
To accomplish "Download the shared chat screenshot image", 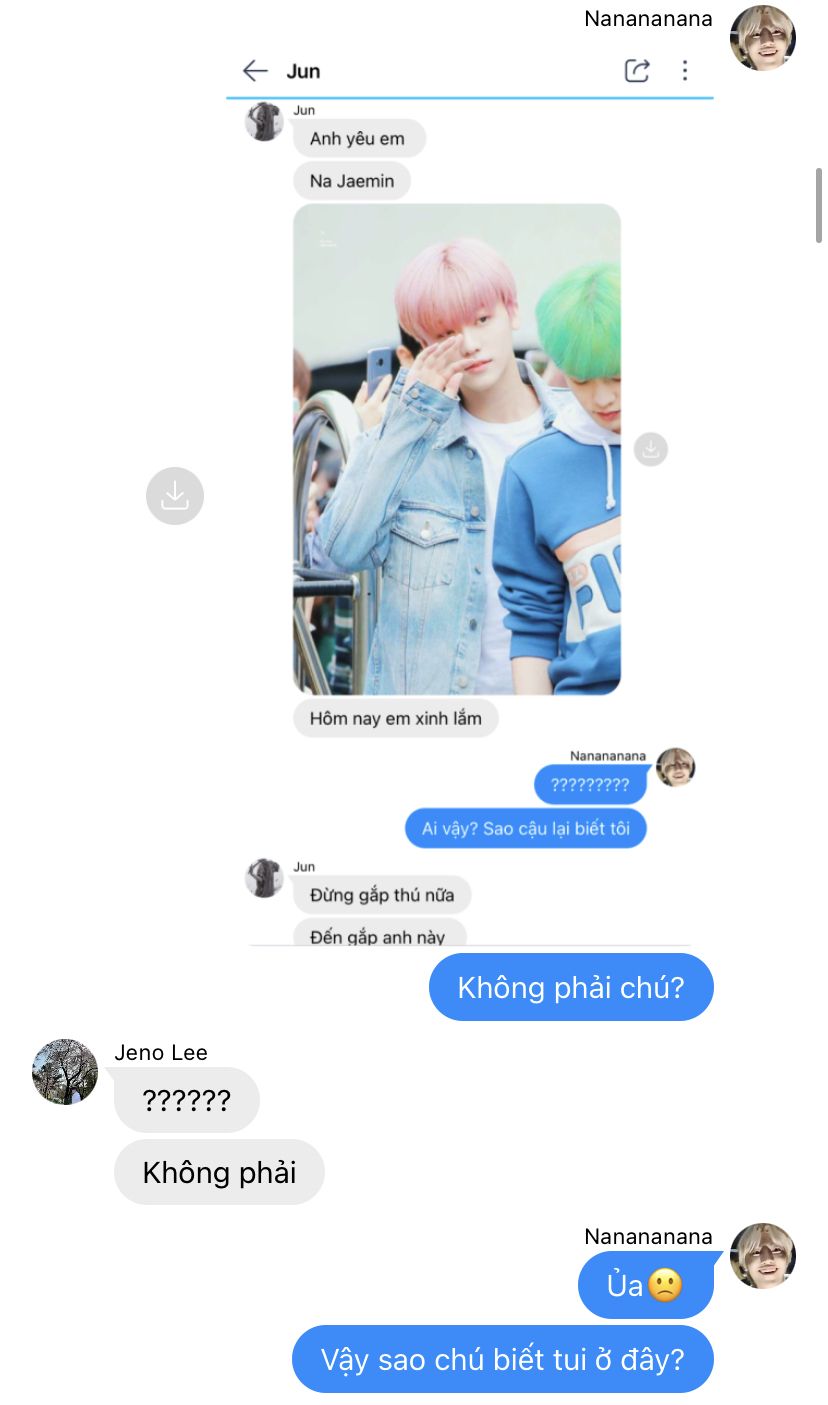I will coord(175,495).
